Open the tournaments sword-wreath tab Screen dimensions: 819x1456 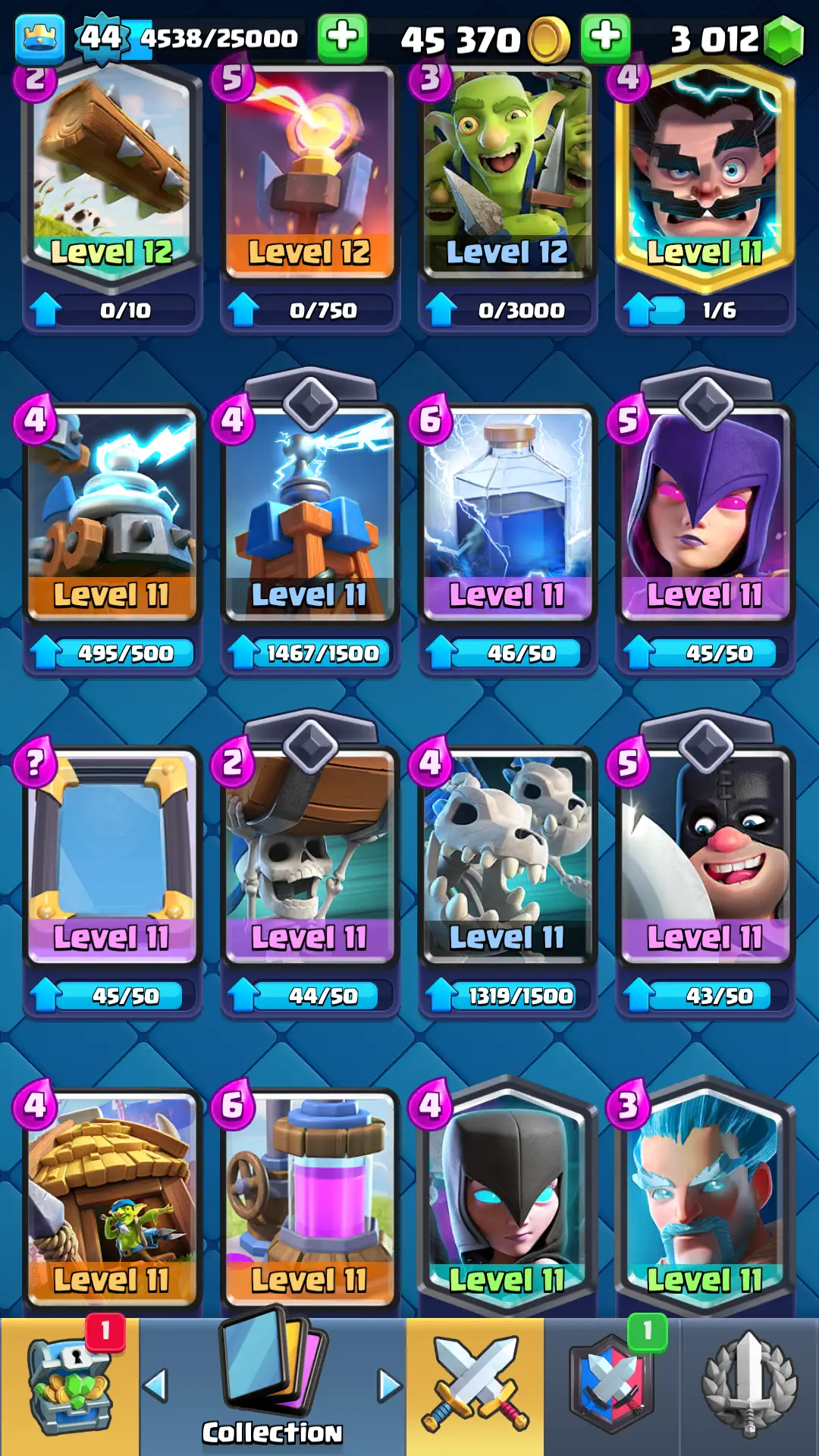click(749, 1386)
